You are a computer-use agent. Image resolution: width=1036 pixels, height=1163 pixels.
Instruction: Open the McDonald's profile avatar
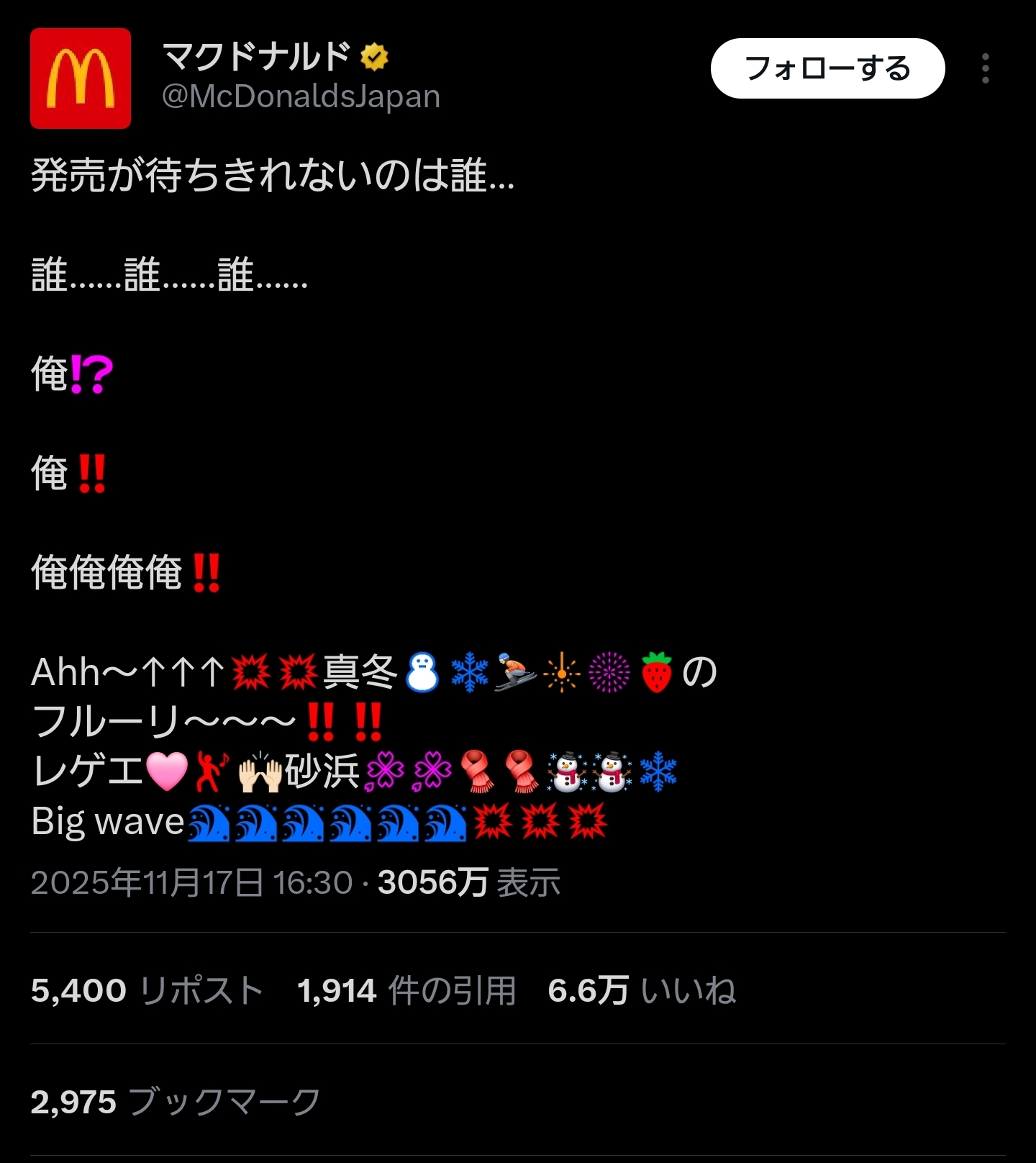click(81, 78)
